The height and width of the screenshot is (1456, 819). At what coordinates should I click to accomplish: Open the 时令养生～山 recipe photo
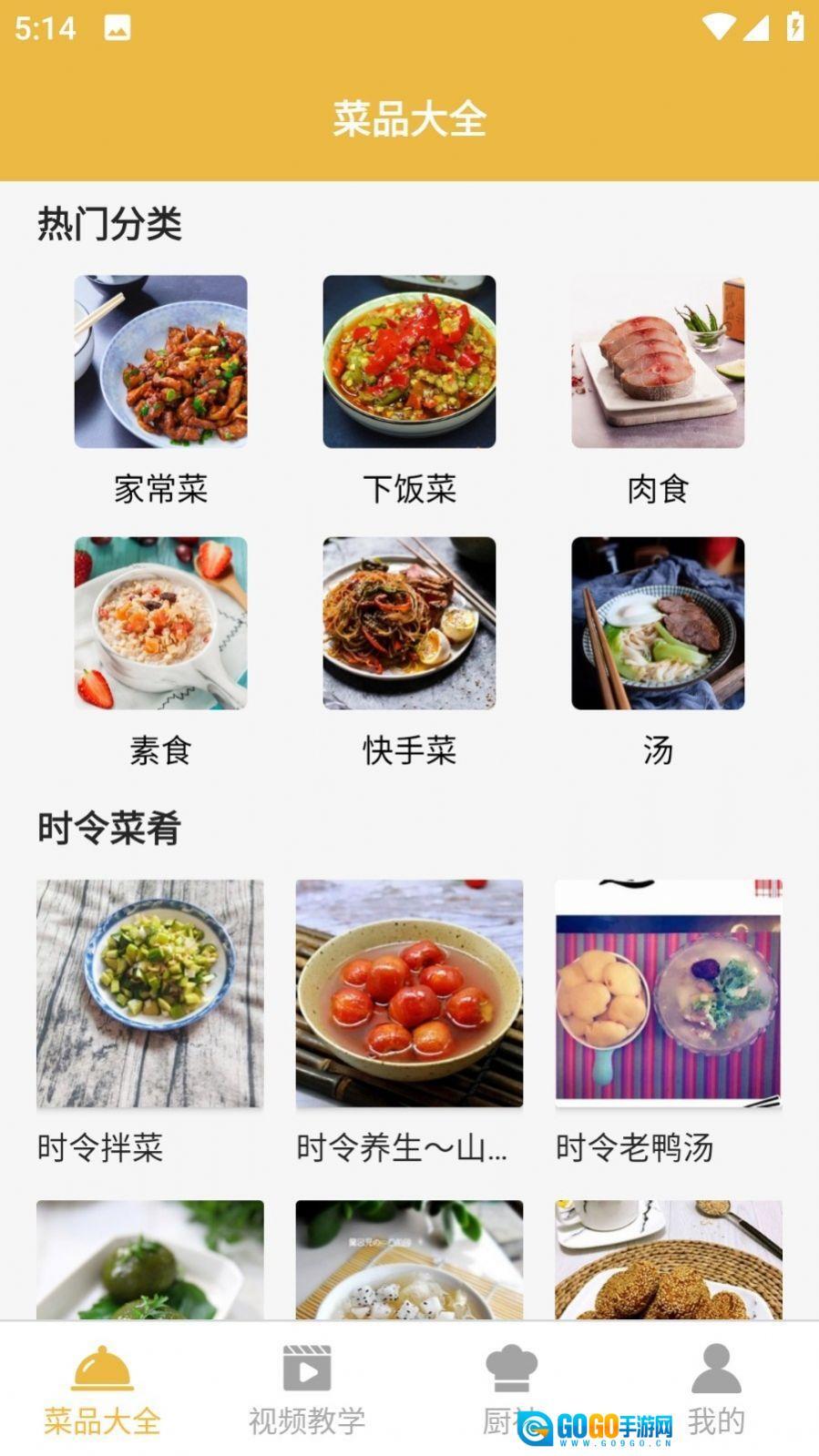coord(409,994)
